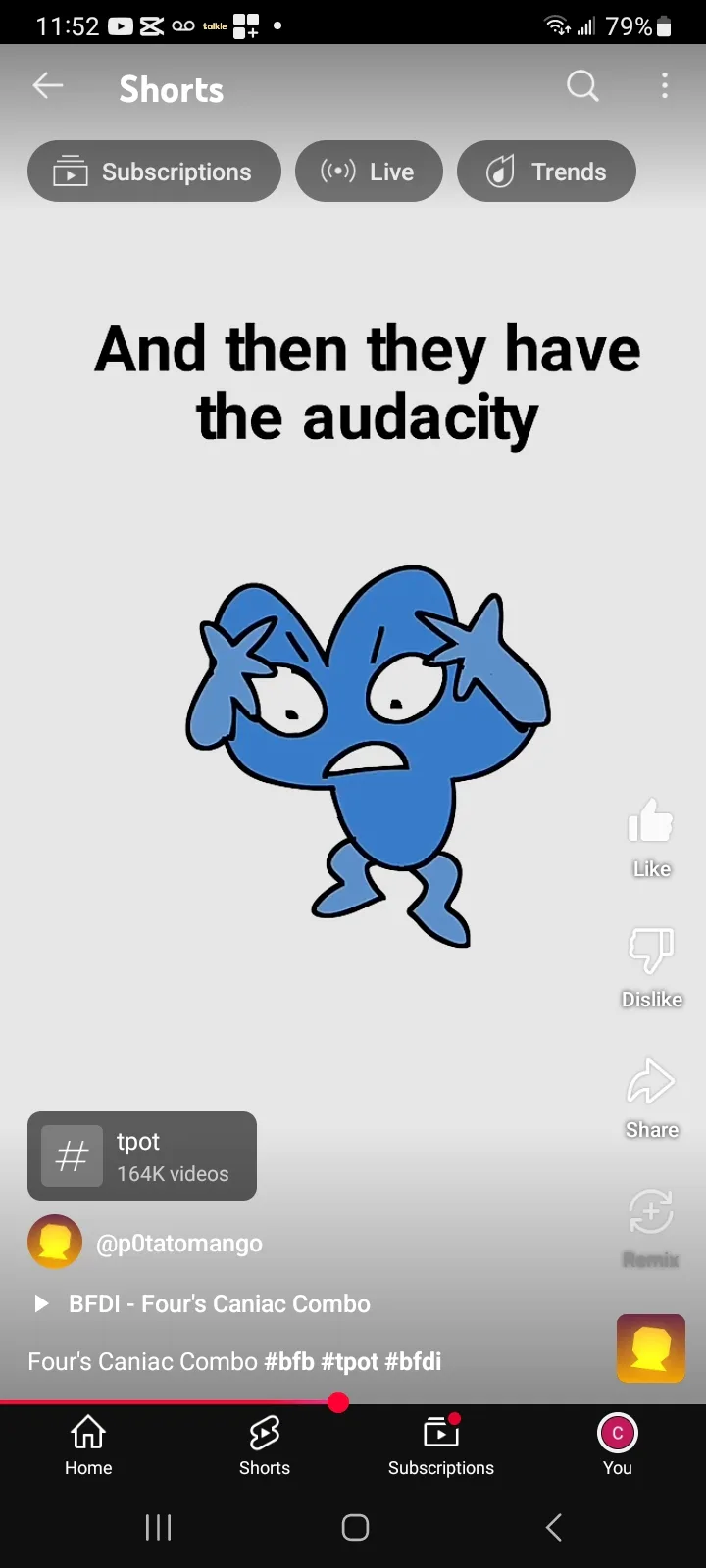Select the Live chip
The width and height of the screenshot is (706, 1568).
(369, 171)
